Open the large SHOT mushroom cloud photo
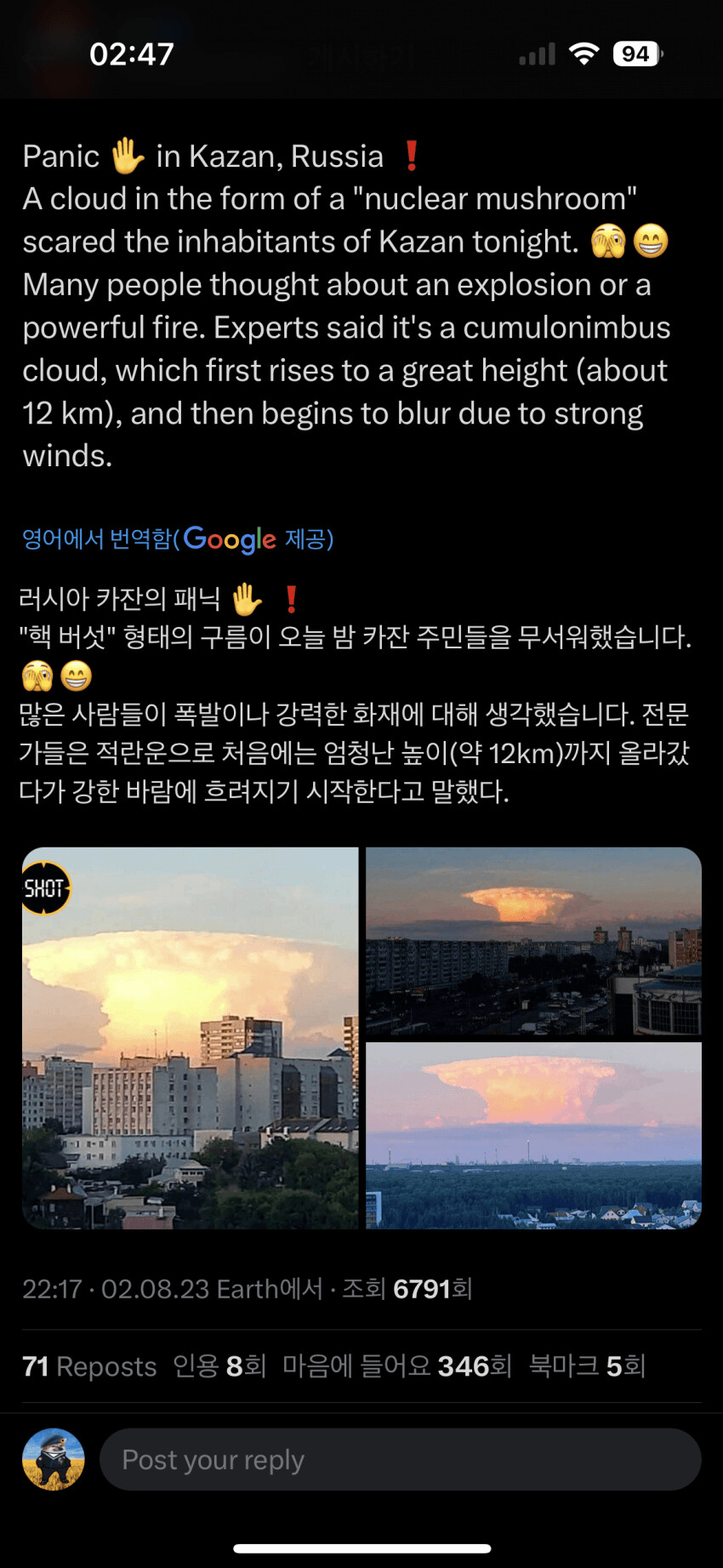723x1568 pixels. (191, 1037)
